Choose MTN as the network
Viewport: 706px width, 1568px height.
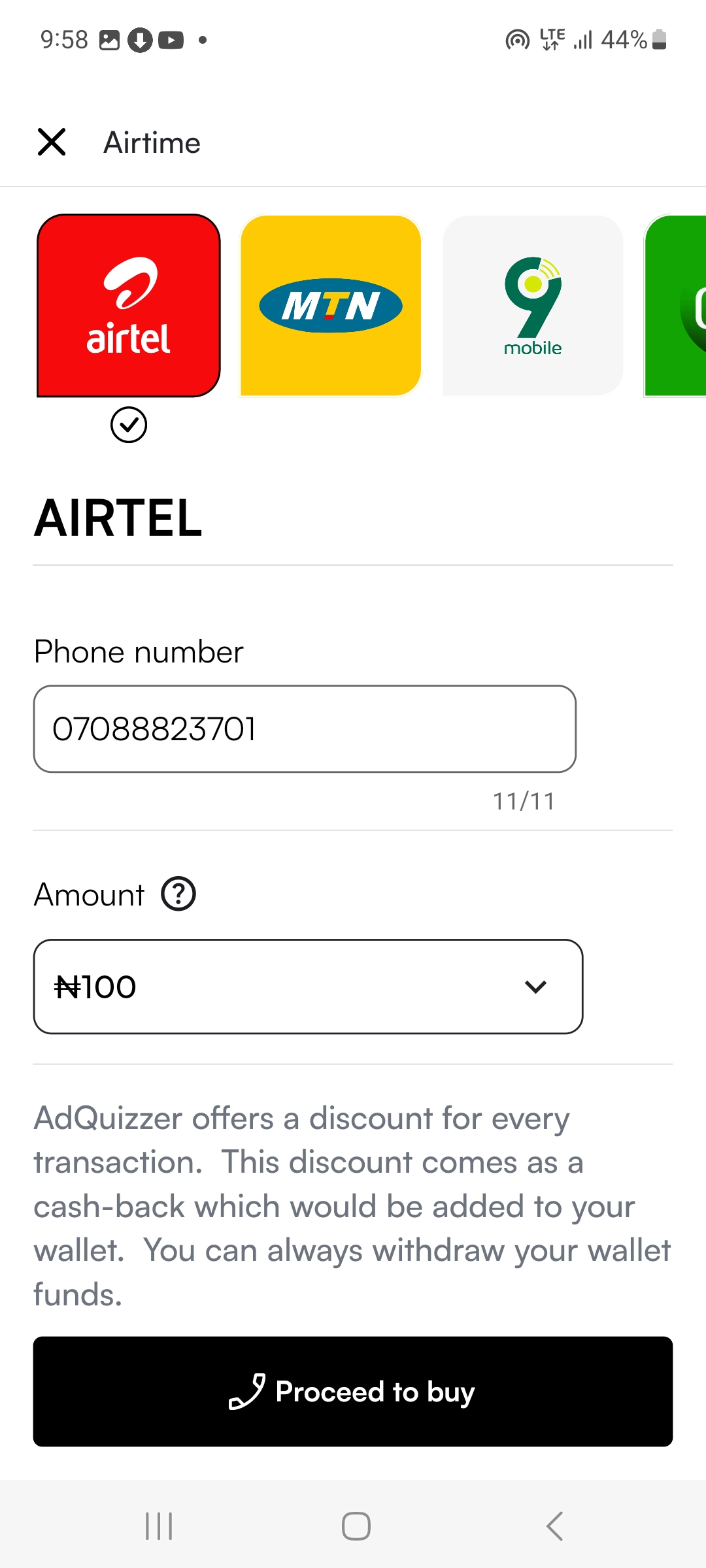click(x=331, y=305)
